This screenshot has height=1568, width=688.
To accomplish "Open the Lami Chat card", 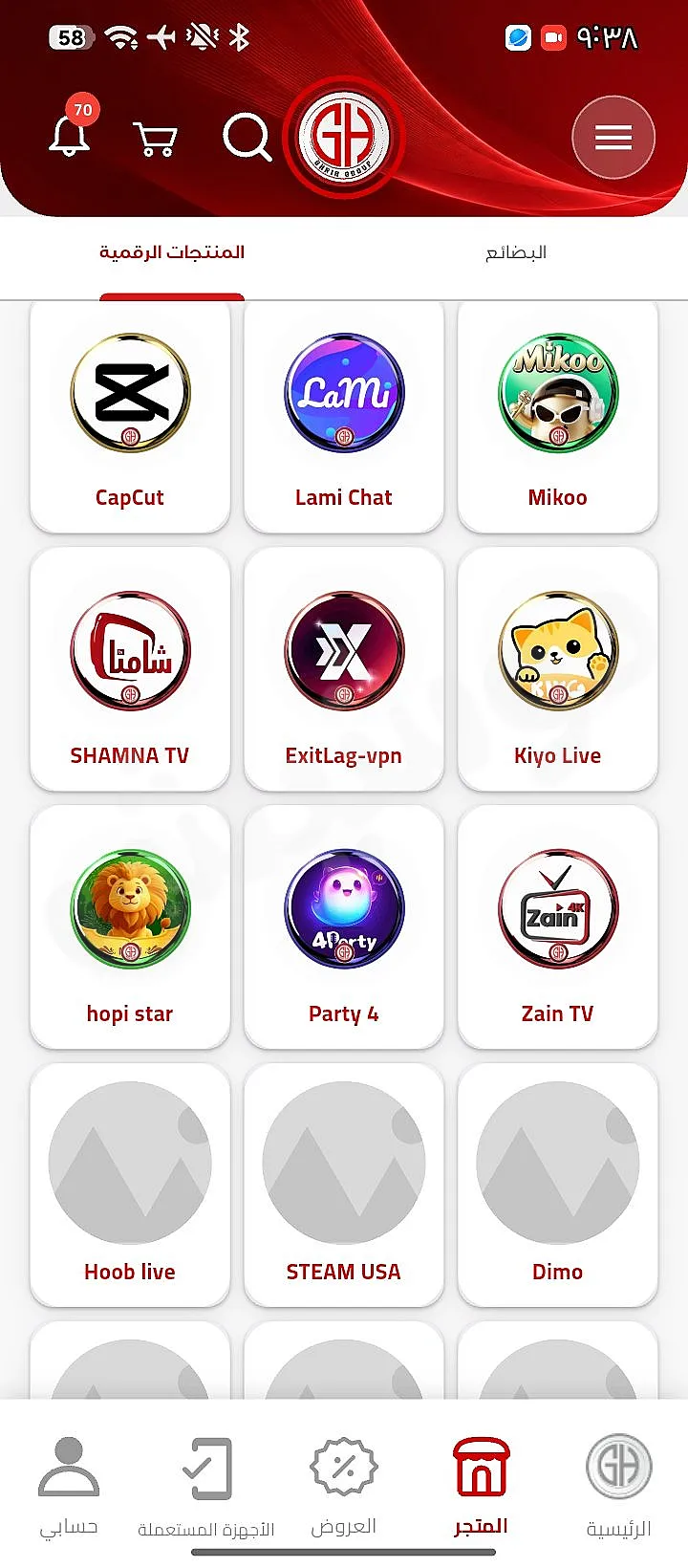I will click(344, 416).
